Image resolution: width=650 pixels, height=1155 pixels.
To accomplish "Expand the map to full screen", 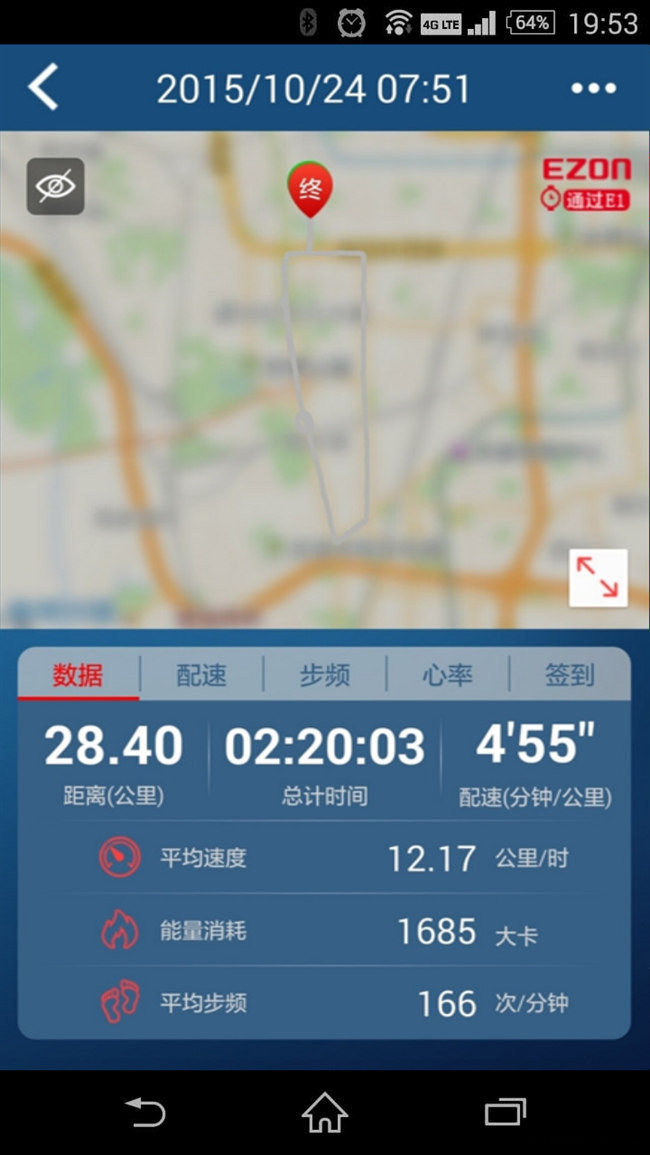I will [x=598, y=577].
